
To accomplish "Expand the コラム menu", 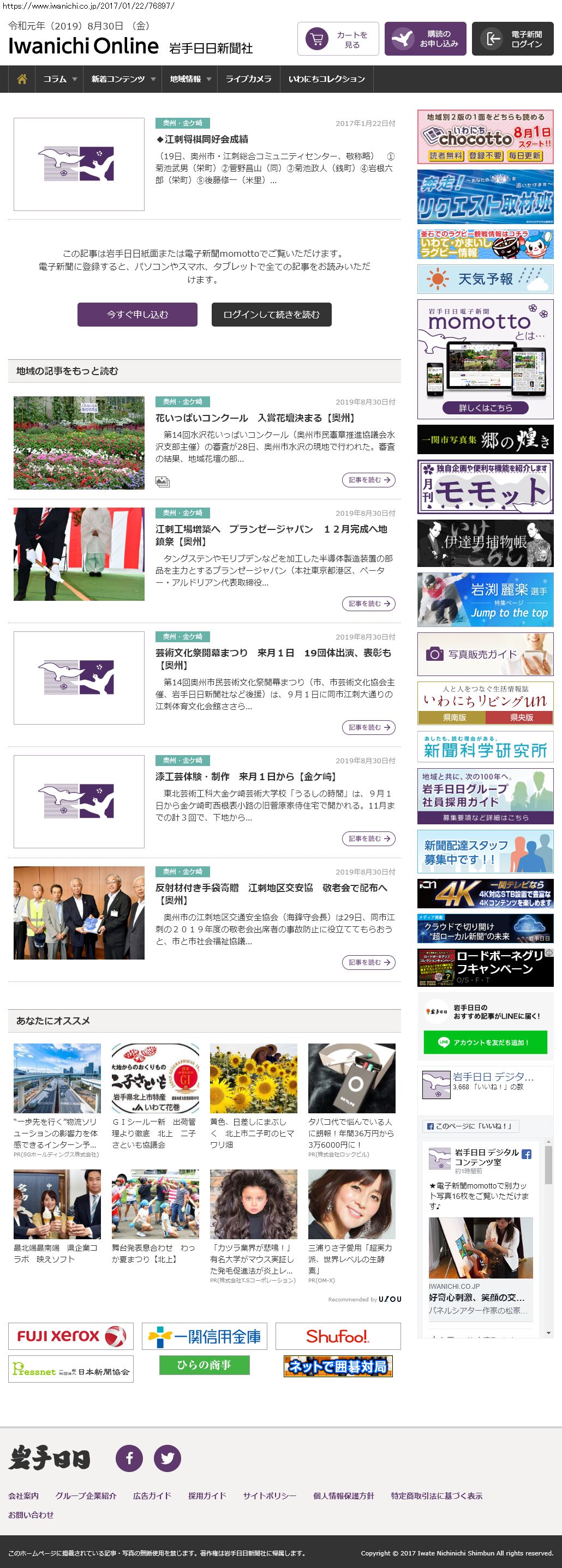I will (59, 79).
